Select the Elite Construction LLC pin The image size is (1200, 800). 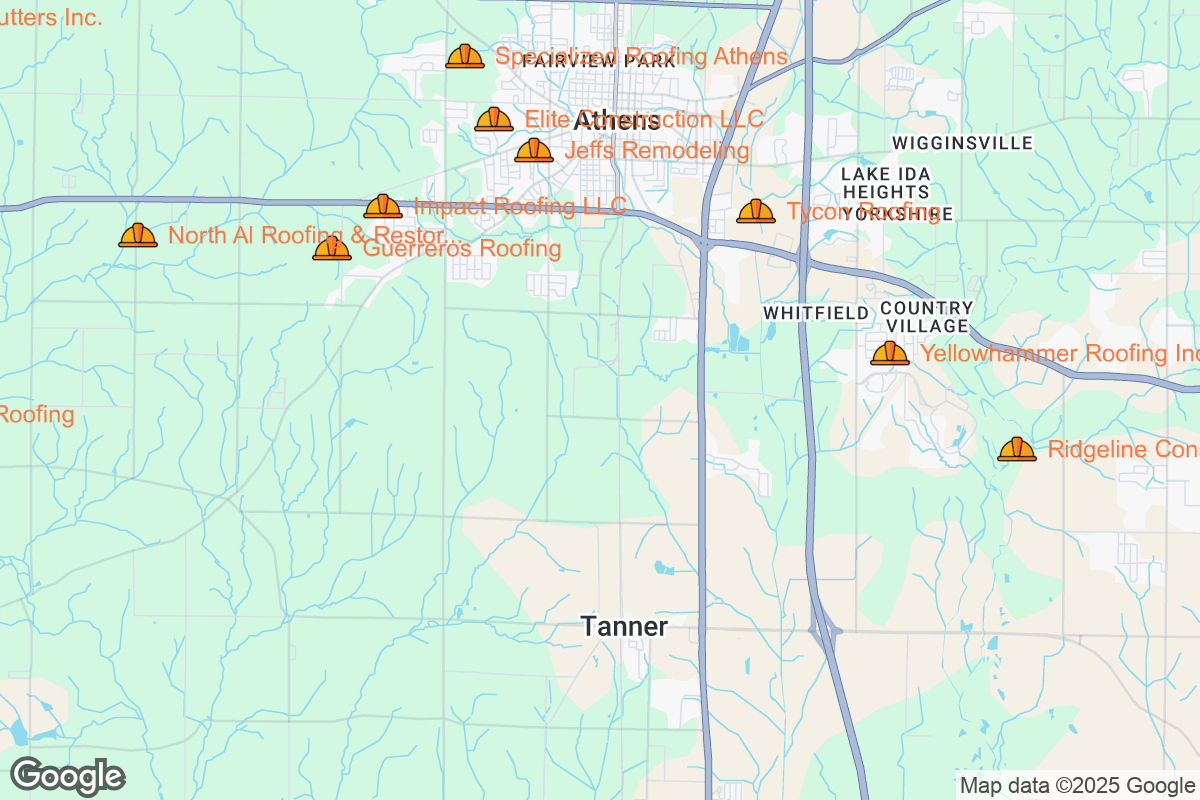click(x=494, y=120)
